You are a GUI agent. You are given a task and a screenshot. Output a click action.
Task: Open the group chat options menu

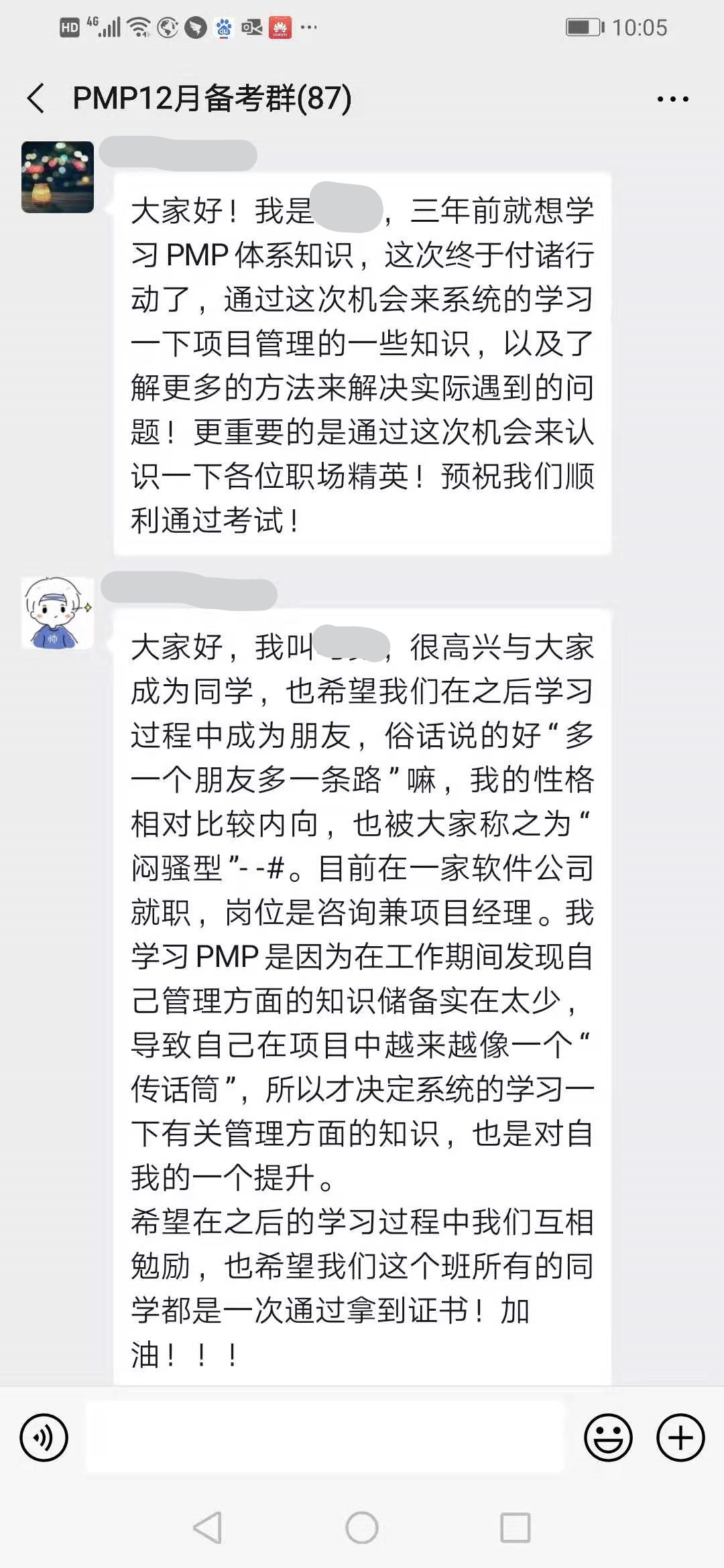672,99
